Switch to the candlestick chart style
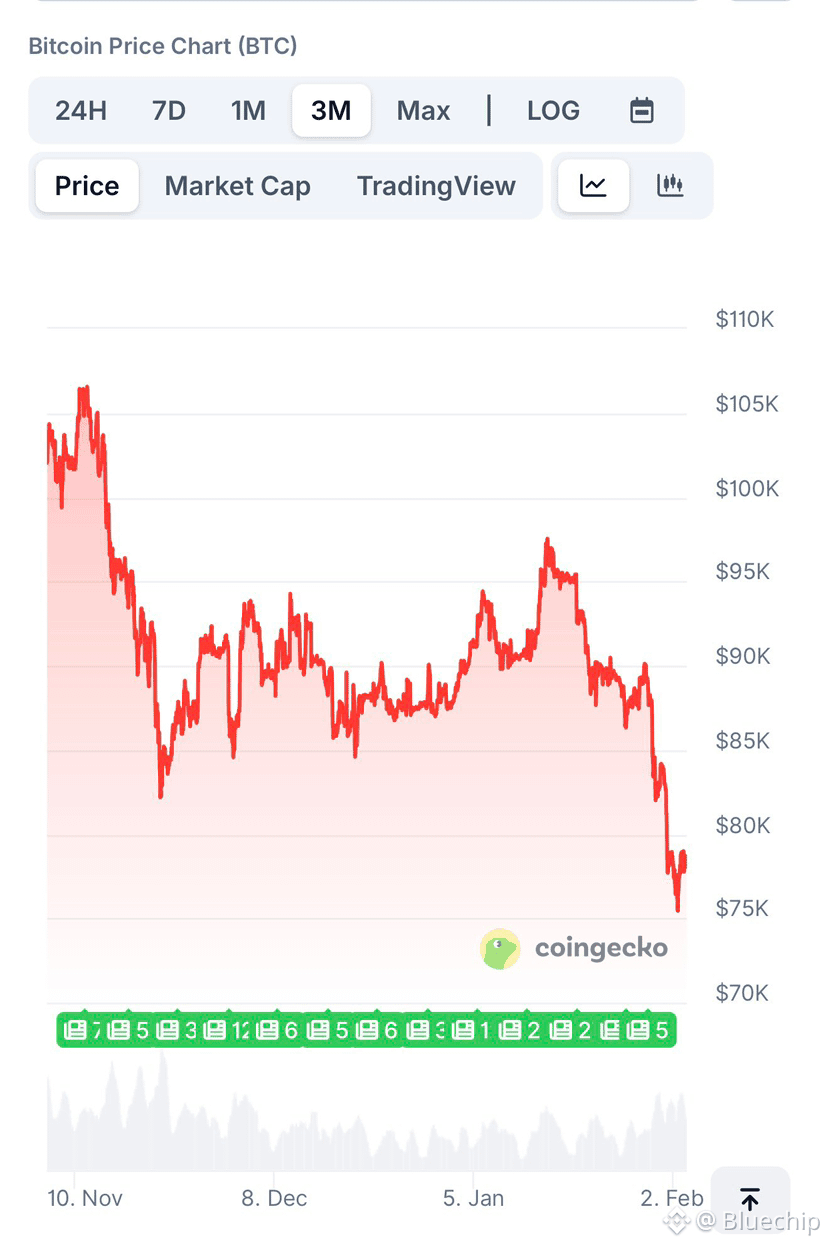Image resolution: width=828 pixels, height=1246 pixels. coord(670,186)
